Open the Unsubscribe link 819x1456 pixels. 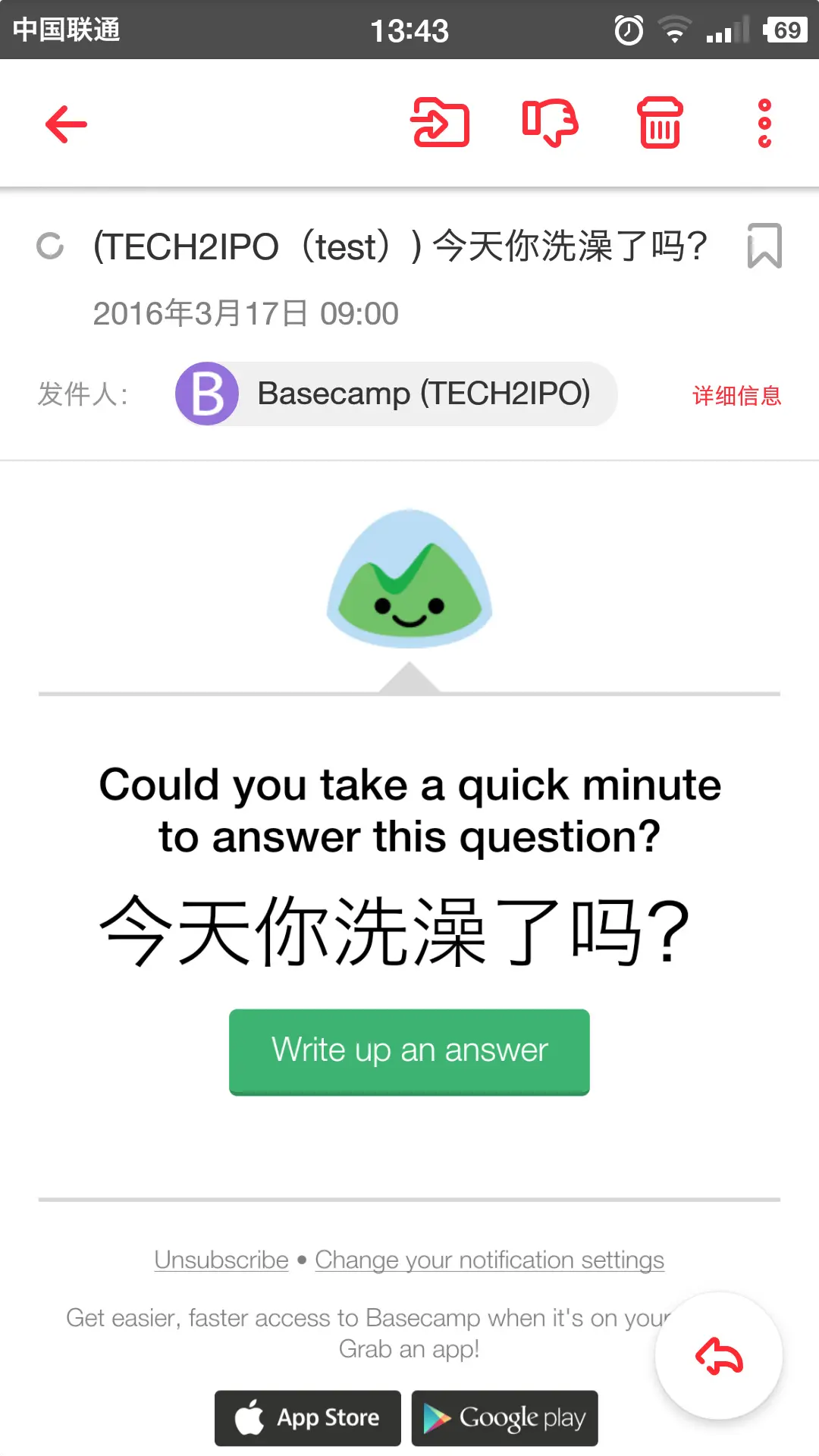pos(221,1260)
